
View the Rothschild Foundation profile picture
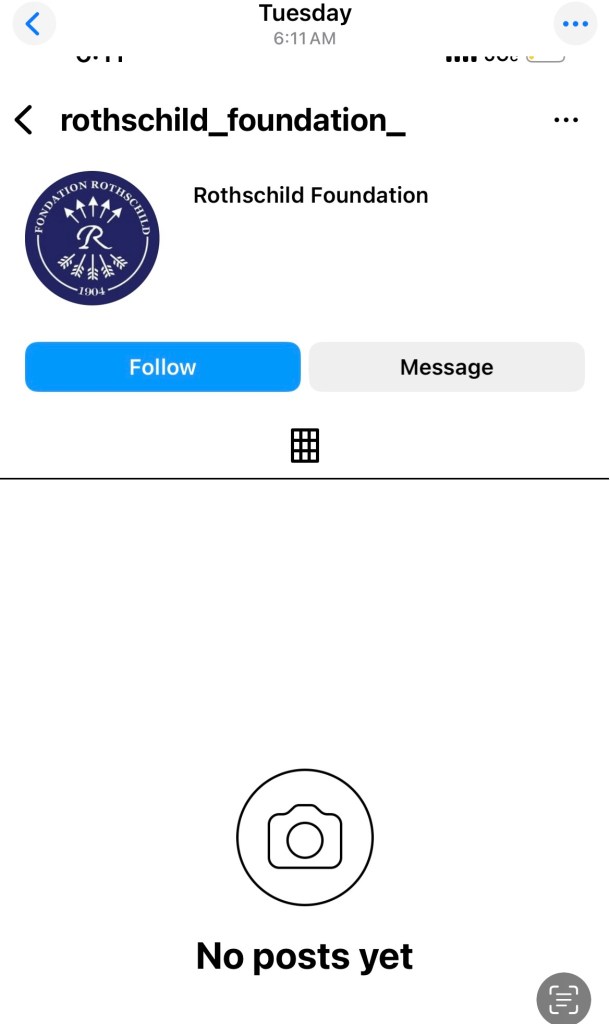92,238
